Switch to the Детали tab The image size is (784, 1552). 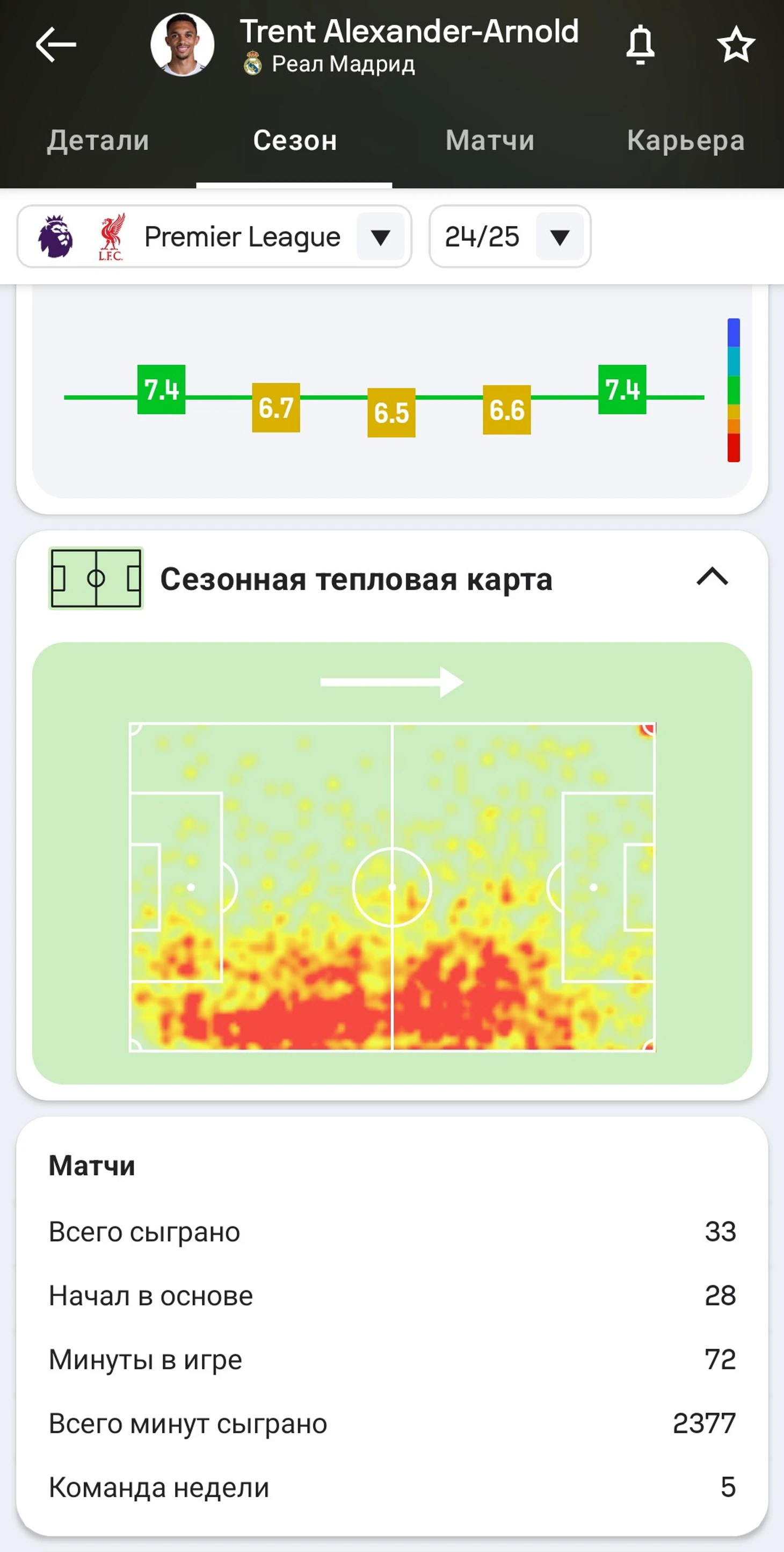(98, 140)
